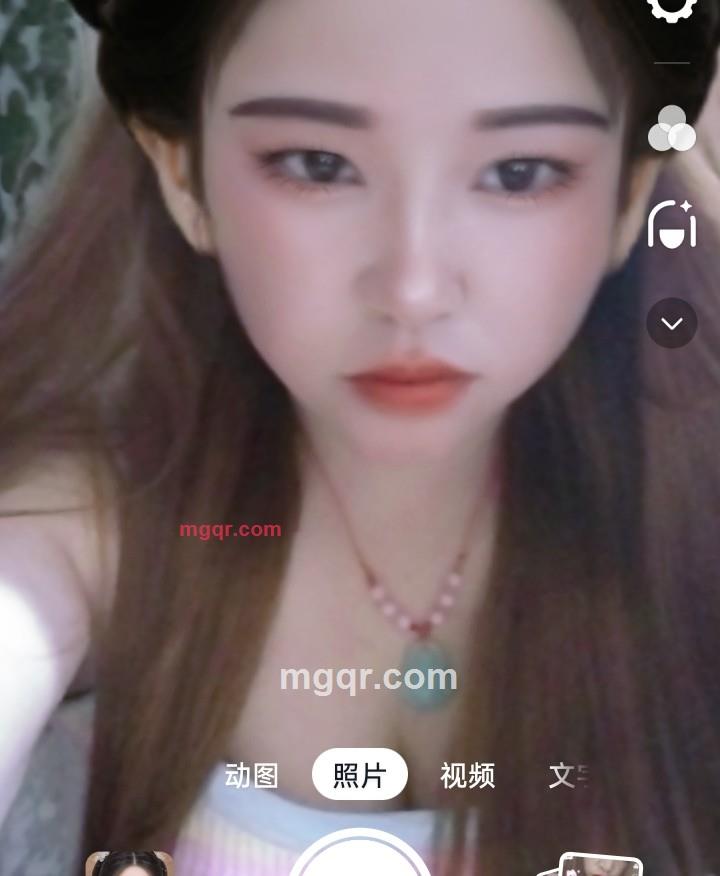
Task: Open the beauty face effects
Action: pos(672,224)
